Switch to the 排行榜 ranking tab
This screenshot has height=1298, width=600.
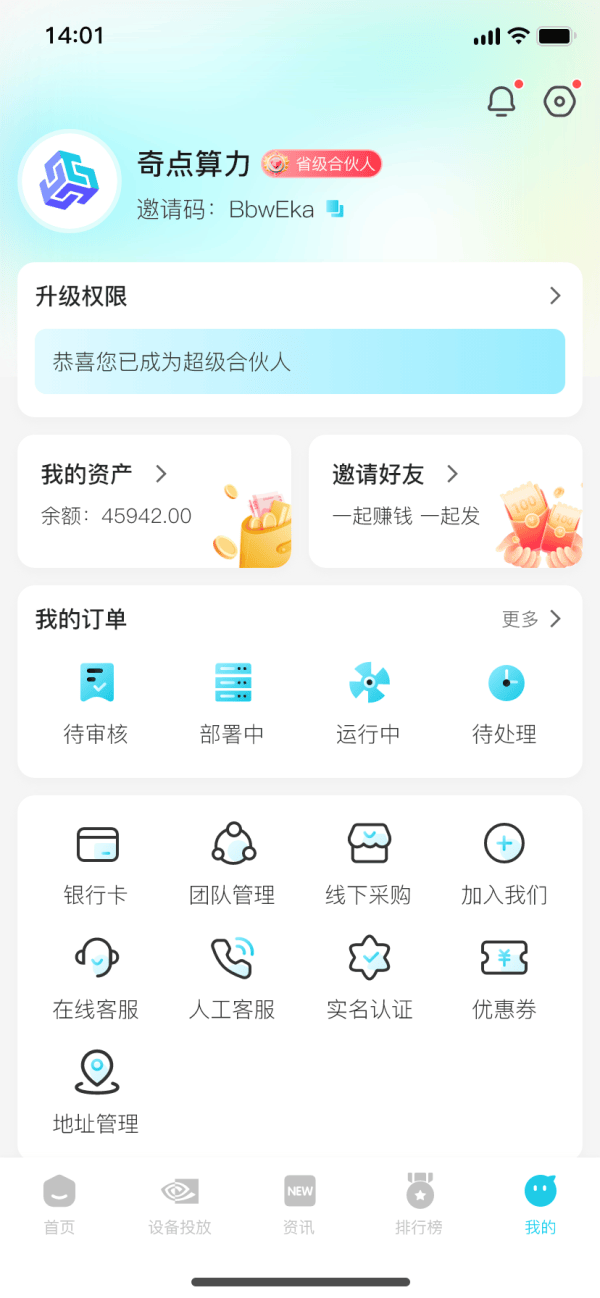click(419, 1205)
